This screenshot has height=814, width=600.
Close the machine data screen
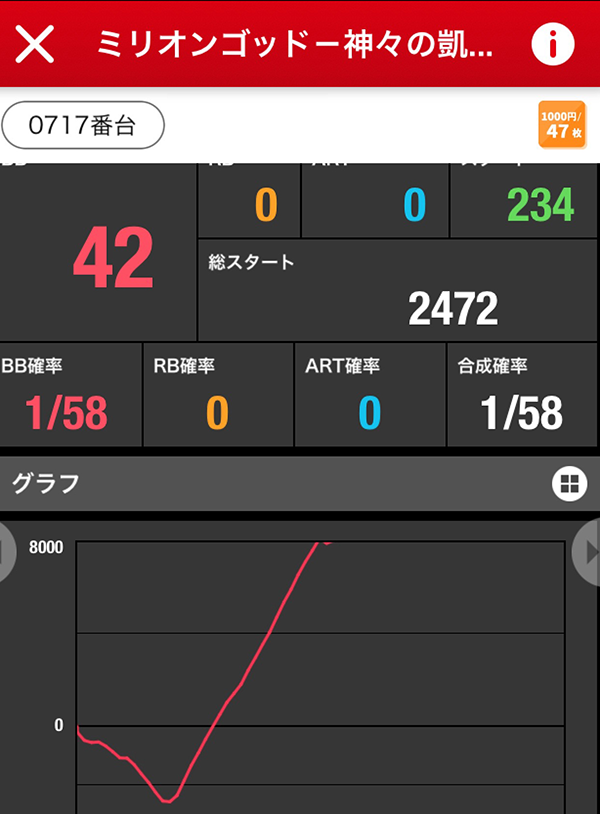[x=35, y=44]
